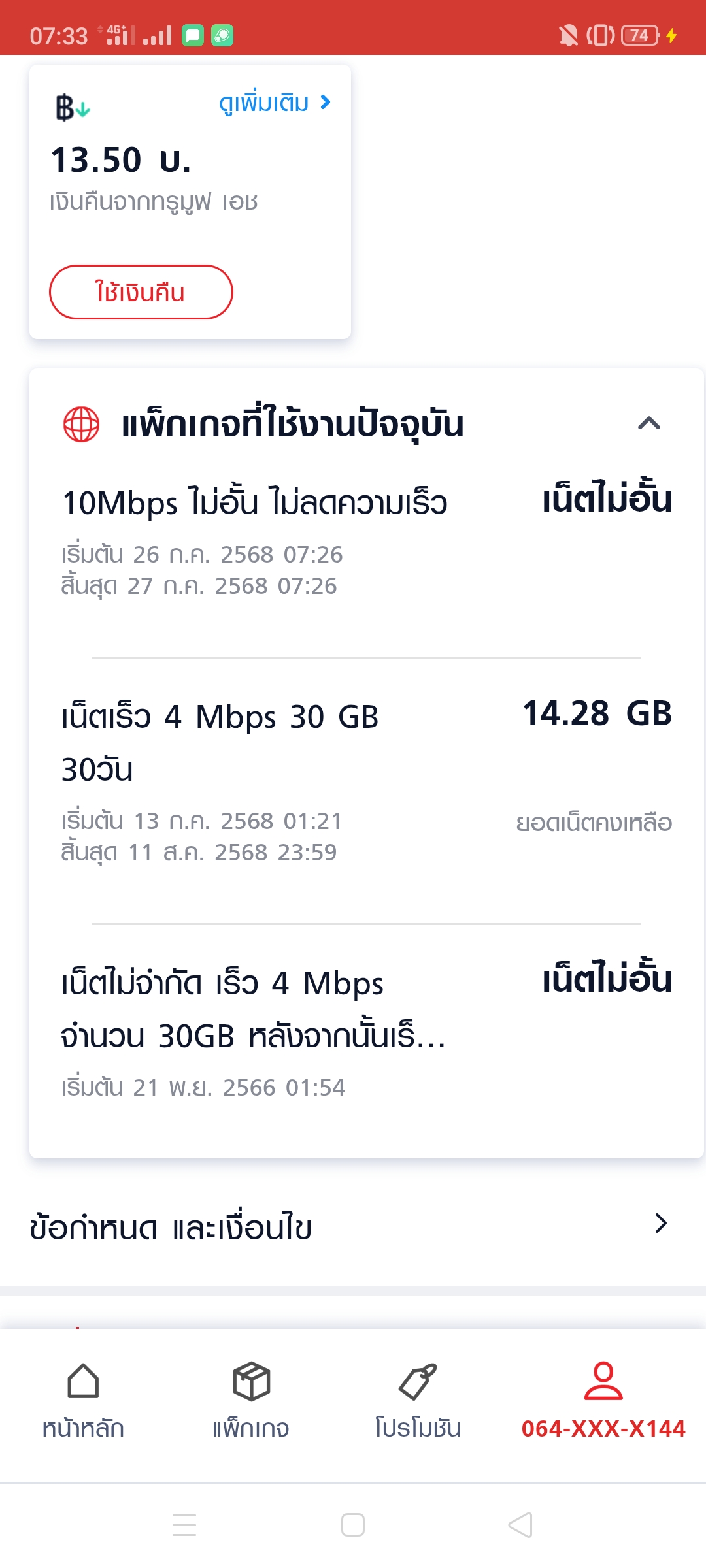Screen dimensions: 706x1568
Task: Collapse the แพ็กเกจที่ใช้งานปัจจุบัน section
Action: [x=648, y=423]
